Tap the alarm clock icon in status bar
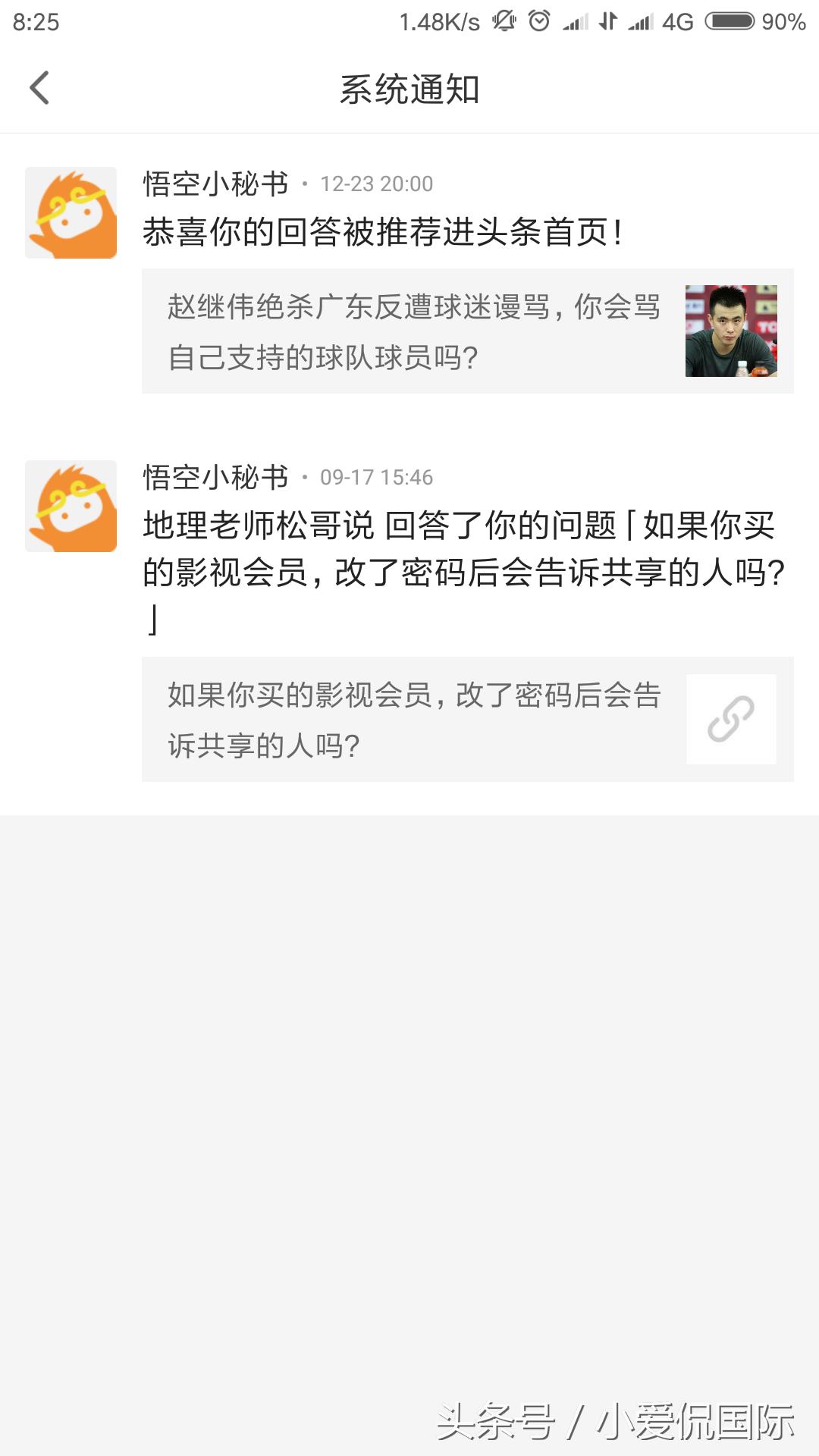Viewport: 819px width, 1456px height. tap(538, 23)
